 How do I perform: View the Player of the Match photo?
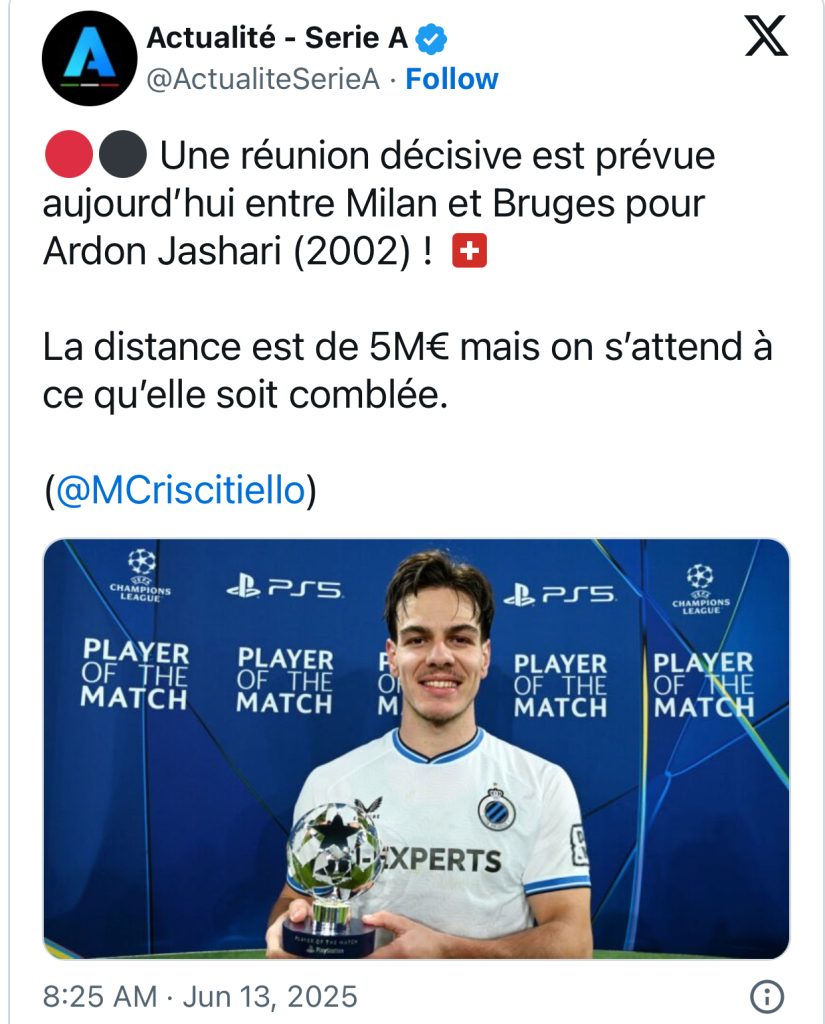click(x=416, y=748)
